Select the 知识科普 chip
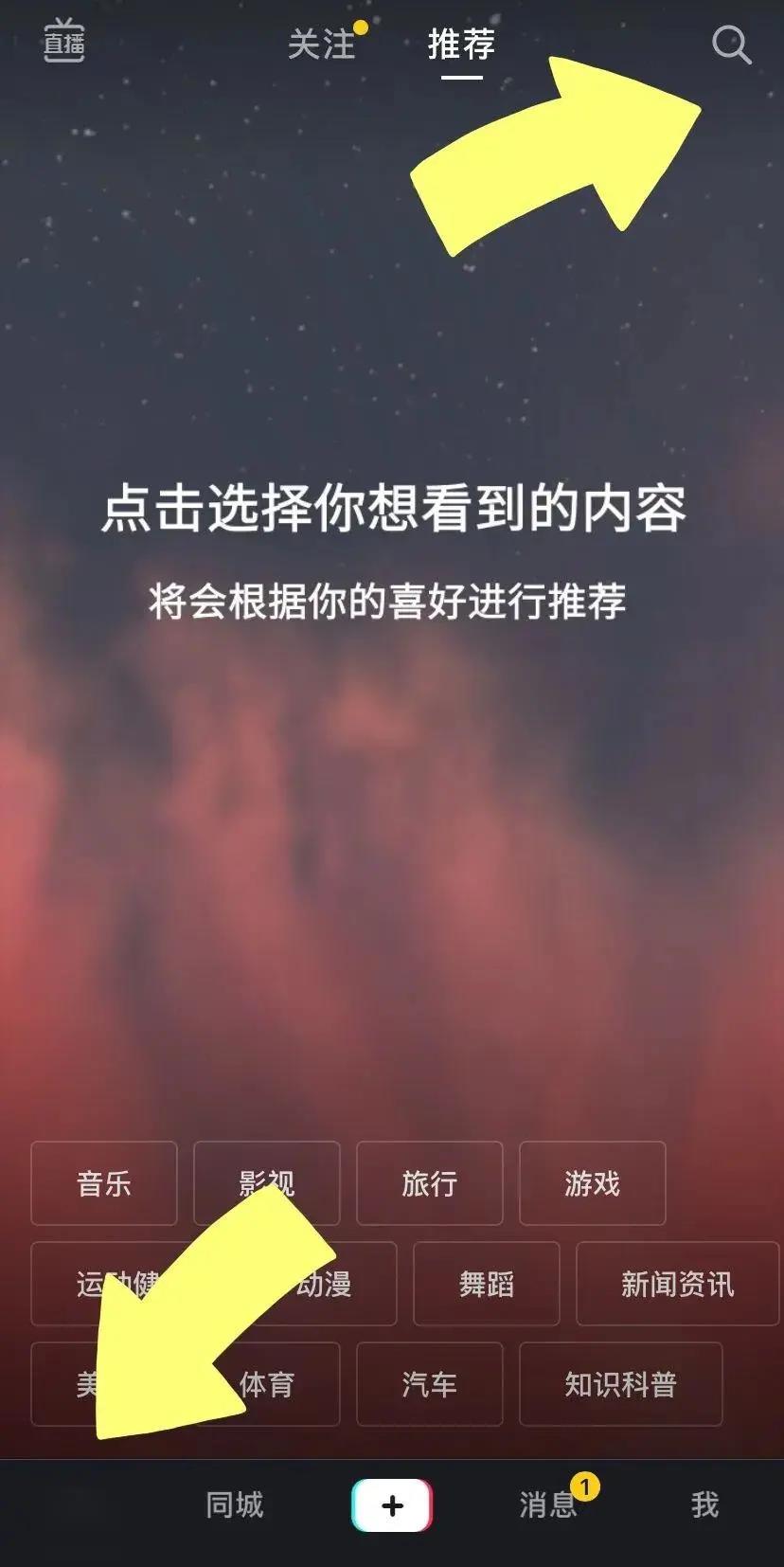The height and width of the screenshot is (1567, 784). (x=620, y=1384)
